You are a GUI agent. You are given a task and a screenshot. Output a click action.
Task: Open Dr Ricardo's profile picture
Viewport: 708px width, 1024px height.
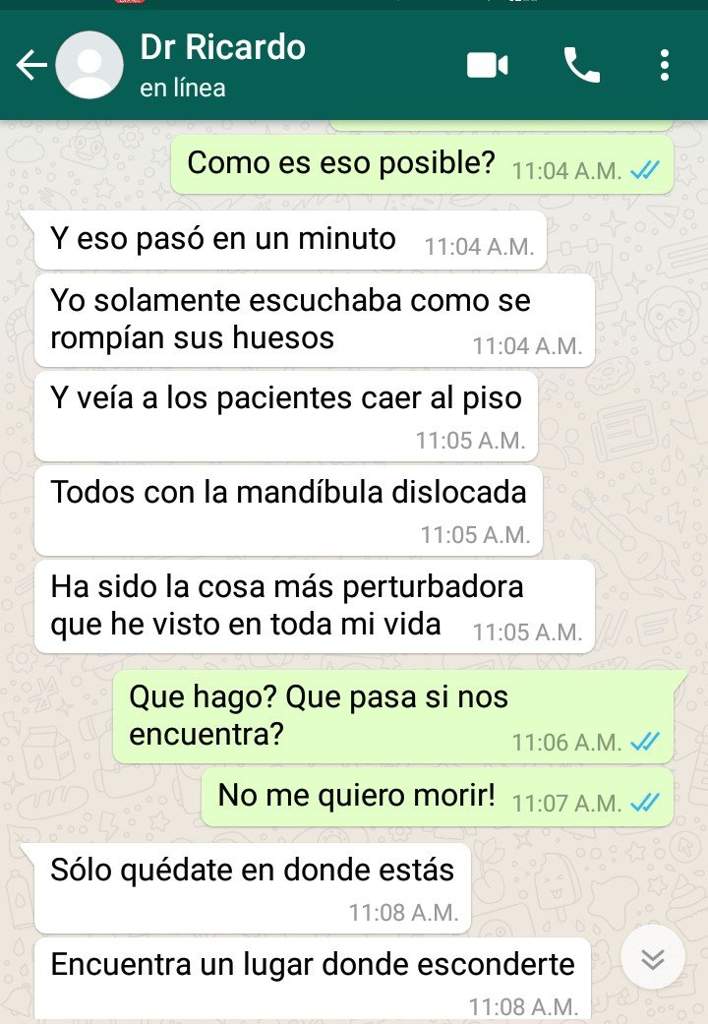click(88, 66)
